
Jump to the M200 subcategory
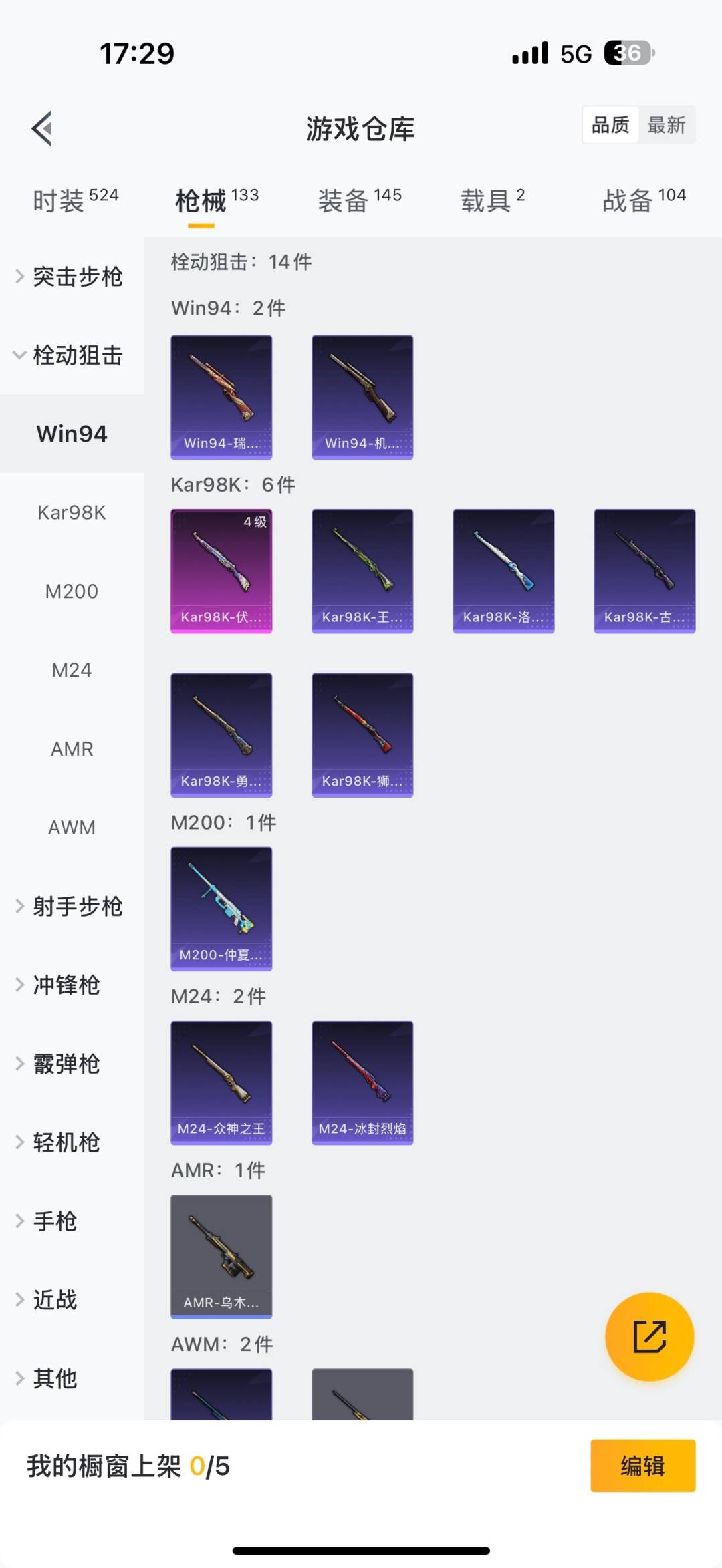[x=72, y=591]
